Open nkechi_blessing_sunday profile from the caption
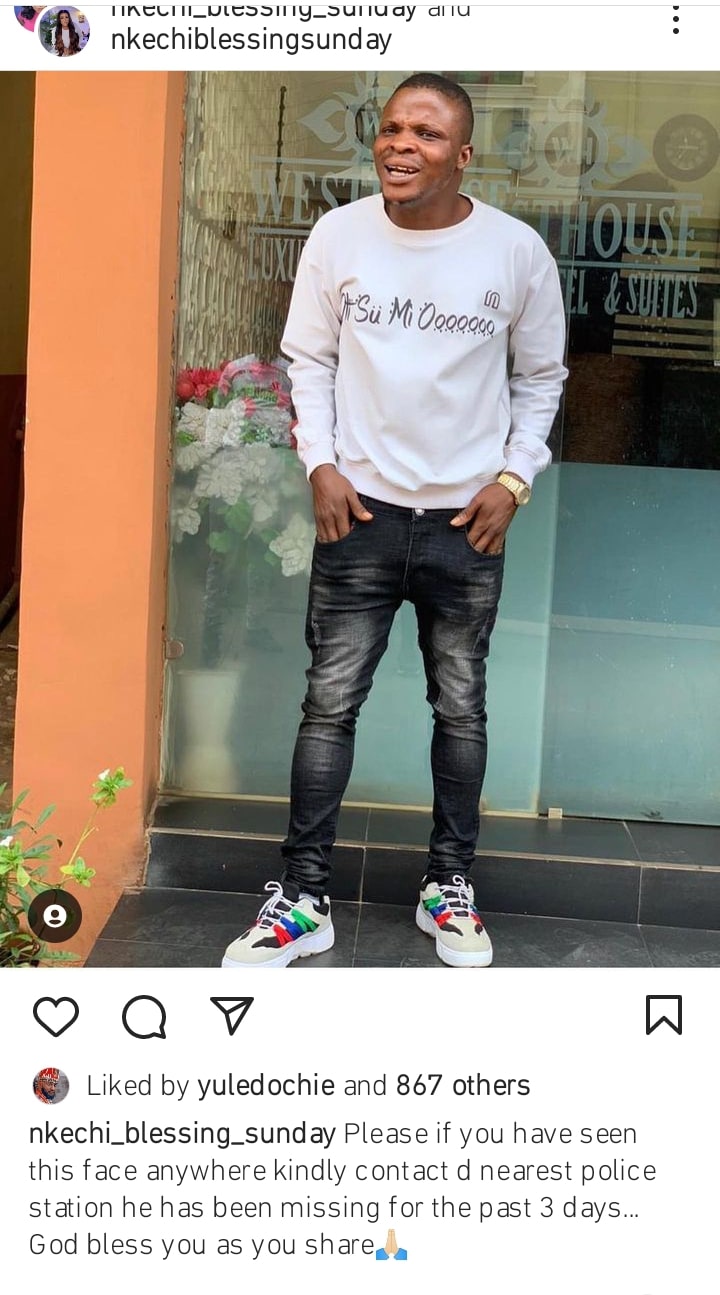Viewport: 720px width, 1295px height. (x=181, y=1133)
